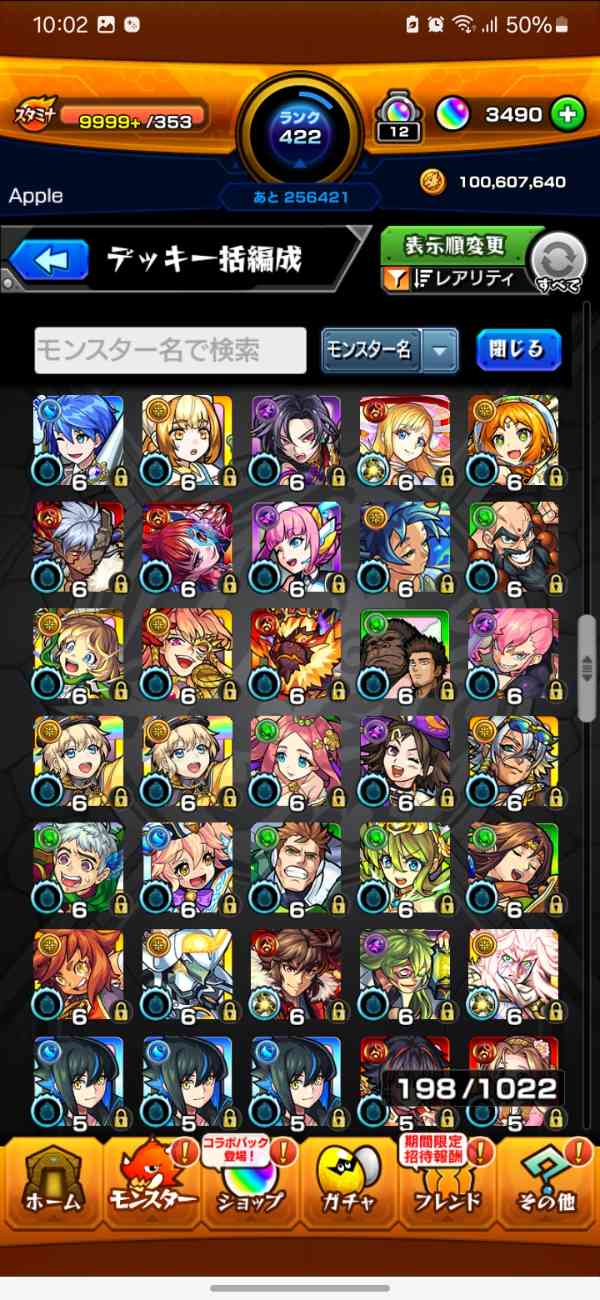Open the その他 tab
This screenshot has width=600, height=1300.
pos(547,1183)
